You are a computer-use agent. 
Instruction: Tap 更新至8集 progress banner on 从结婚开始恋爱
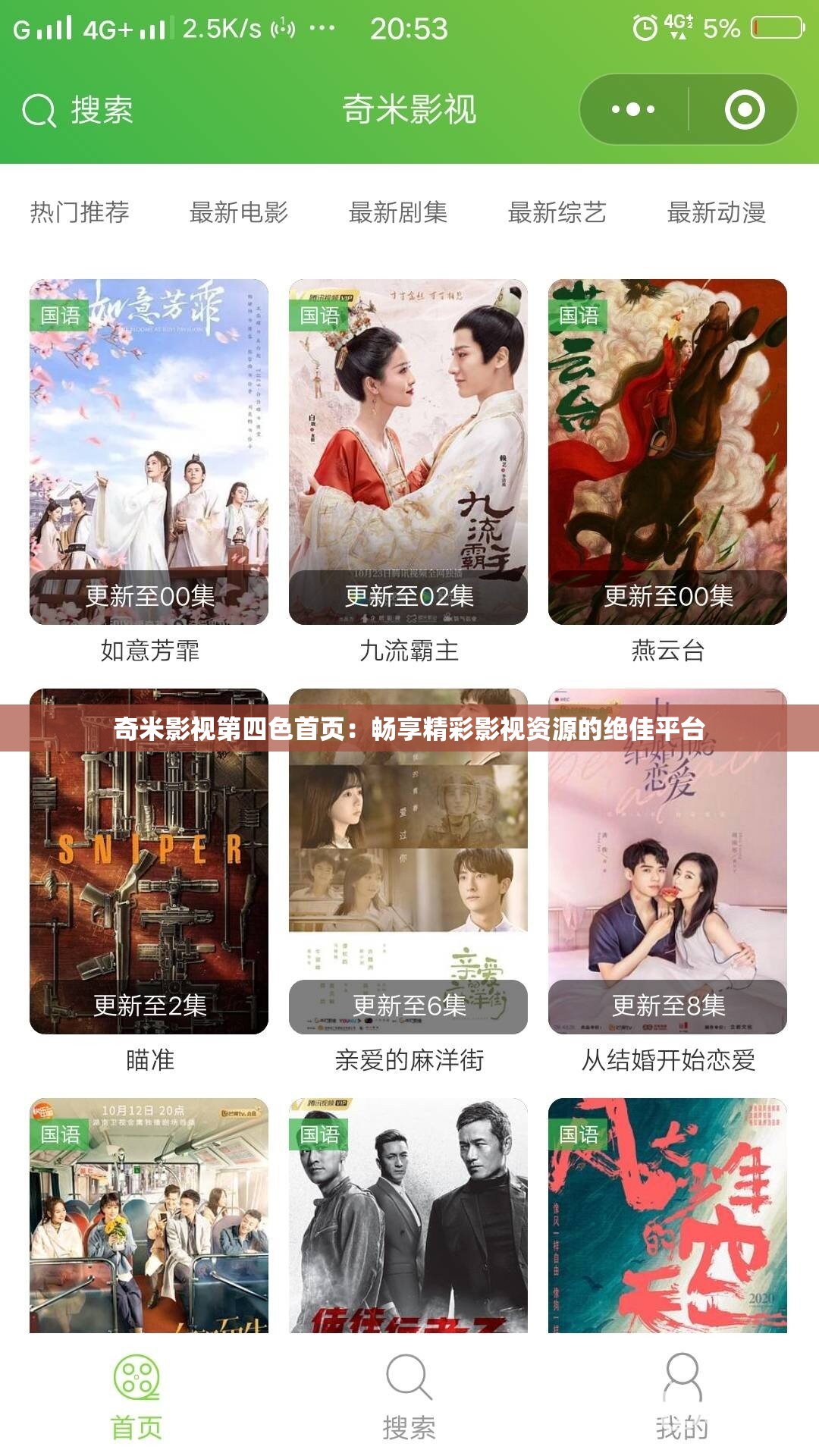click(x=667, y=1006)
